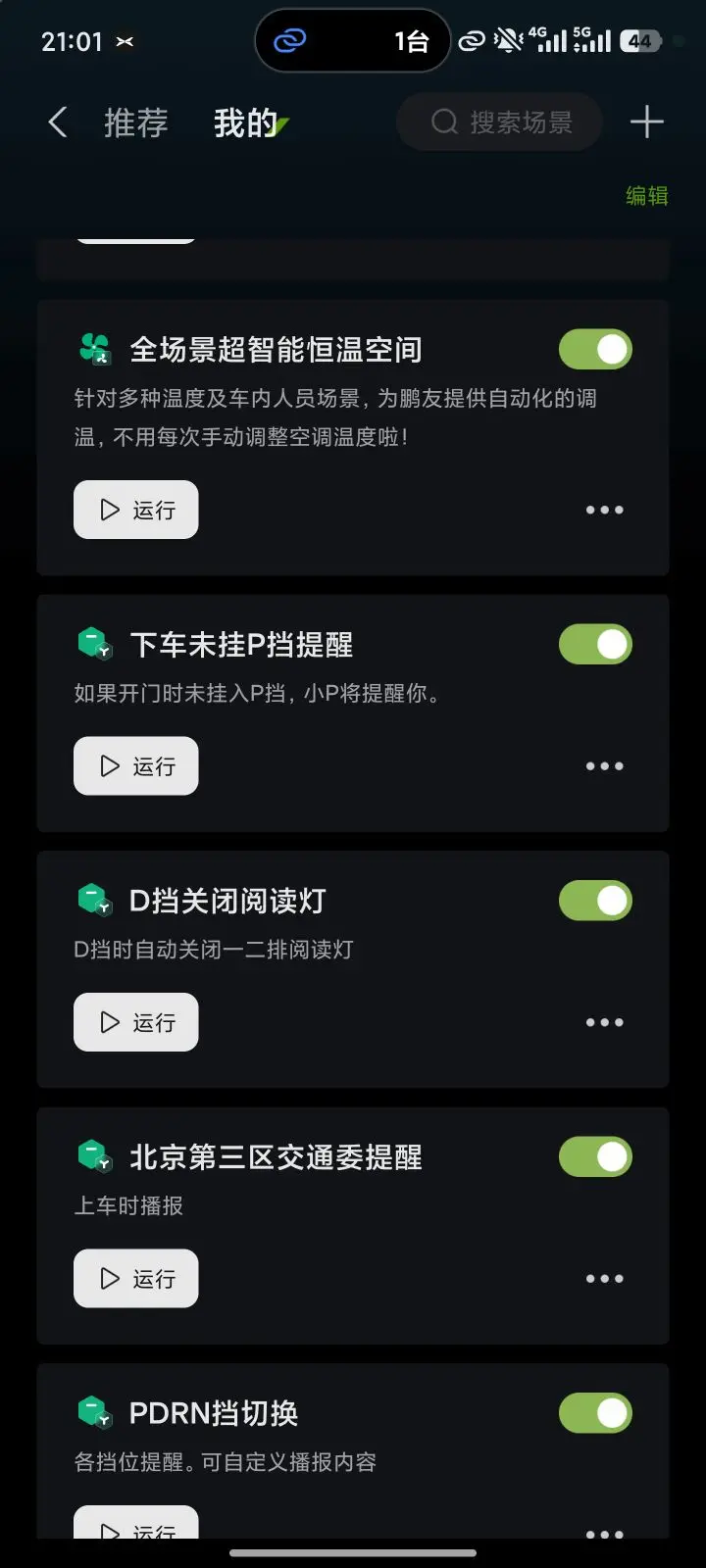Add a new scene with the plus icon
The image size is (706, 1568).
coord(647,122)
